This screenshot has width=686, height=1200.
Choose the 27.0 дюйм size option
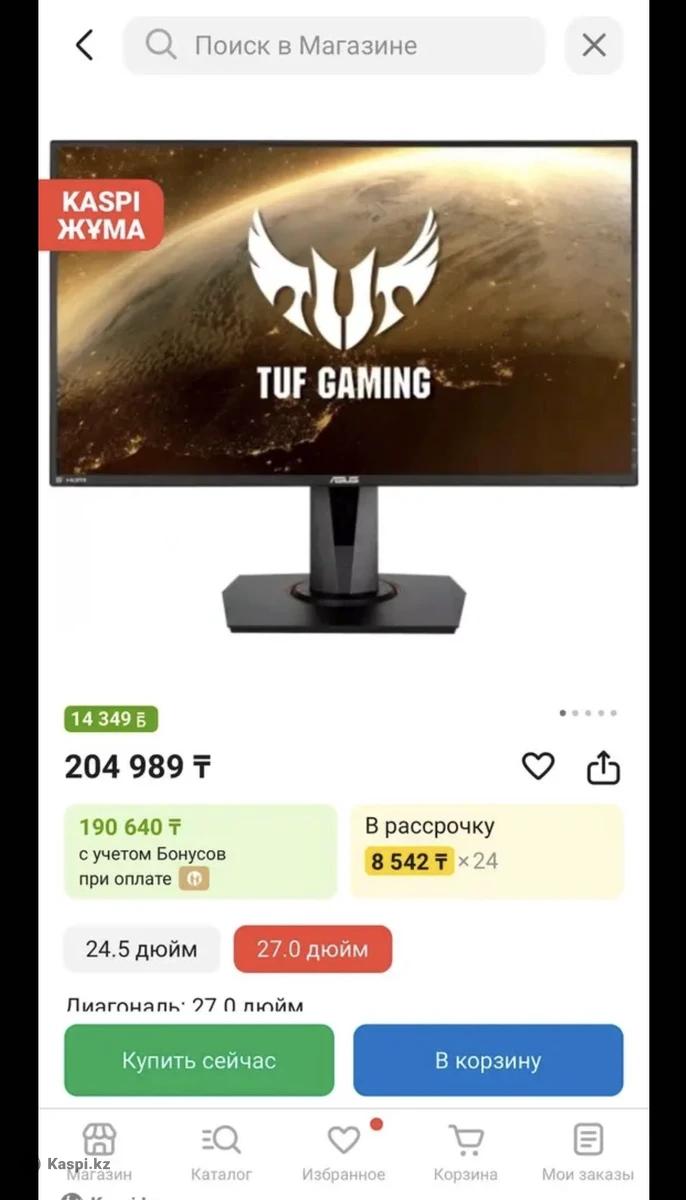point(312,949)
